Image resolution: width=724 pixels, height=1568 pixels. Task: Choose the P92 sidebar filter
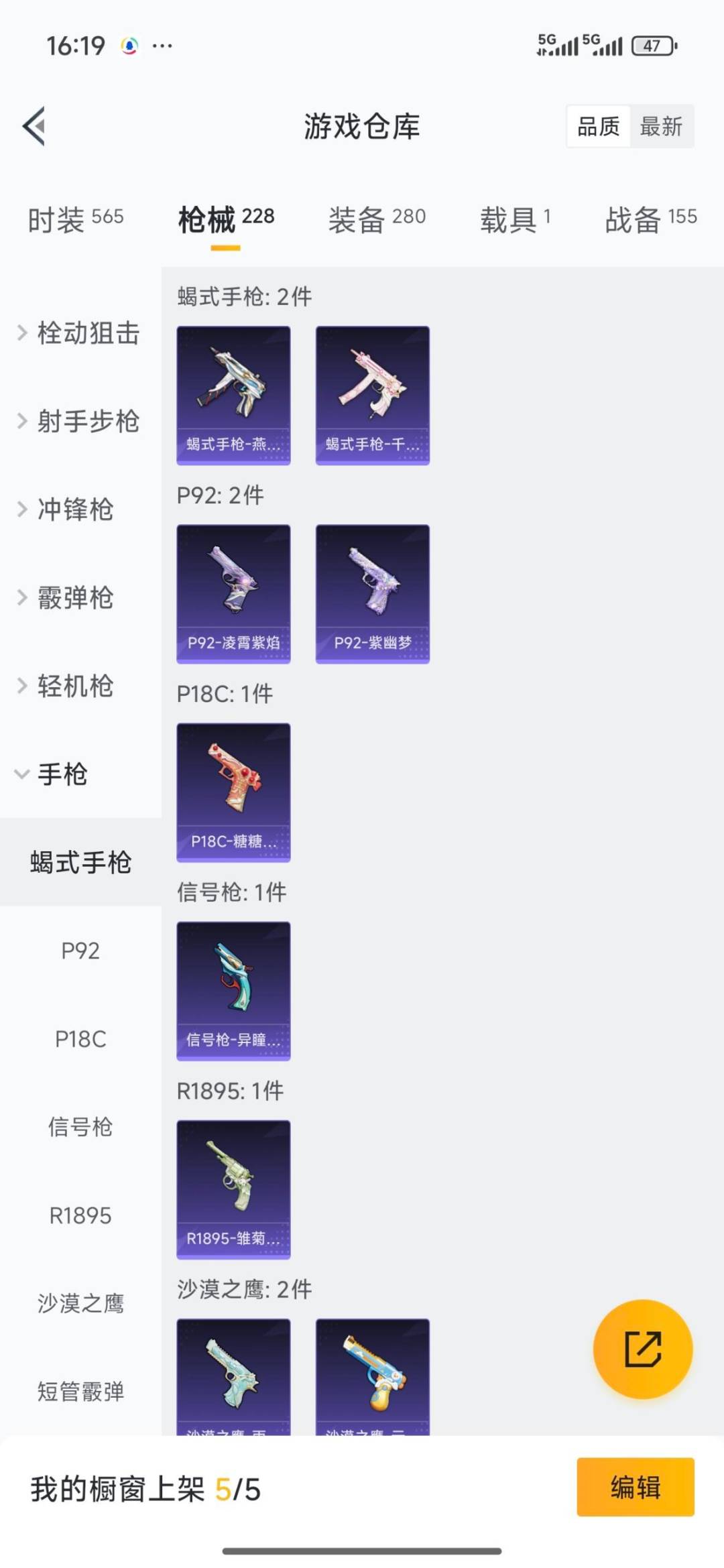coord(80,951)
